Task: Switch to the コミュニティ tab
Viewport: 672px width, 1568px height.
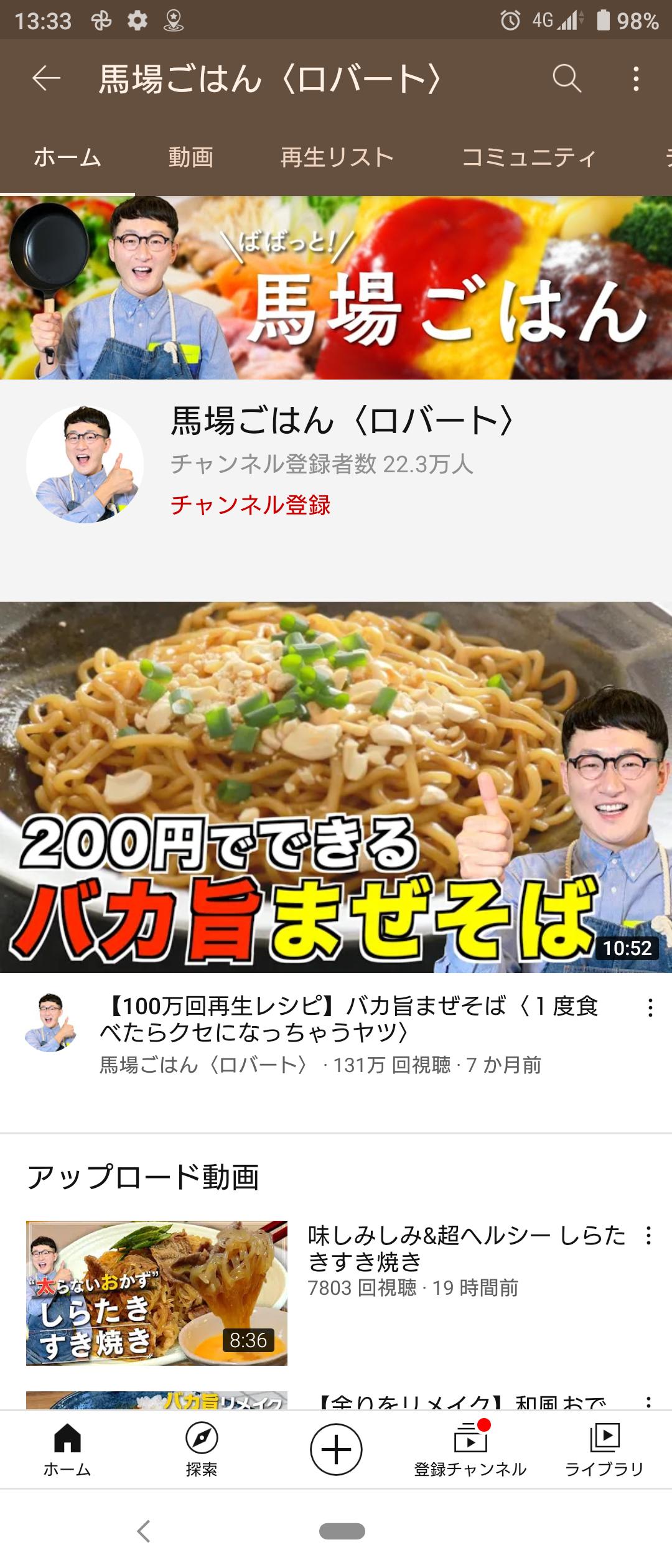Action: point(529,157)
